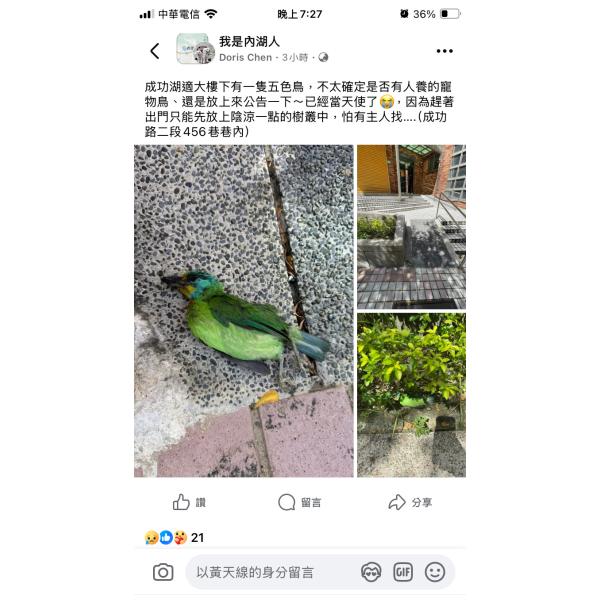Screen dimensions: 600x600
Task: View Doris Chen's profile
Action: pos(245,58)
